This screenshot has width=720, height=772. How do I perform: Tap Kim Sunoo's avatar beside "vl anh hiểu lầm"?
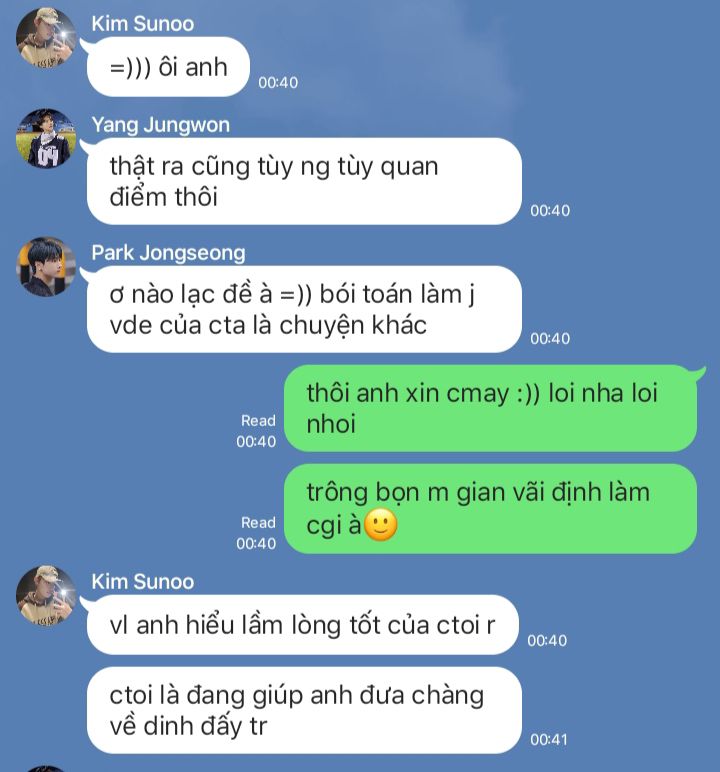point(46,596)
